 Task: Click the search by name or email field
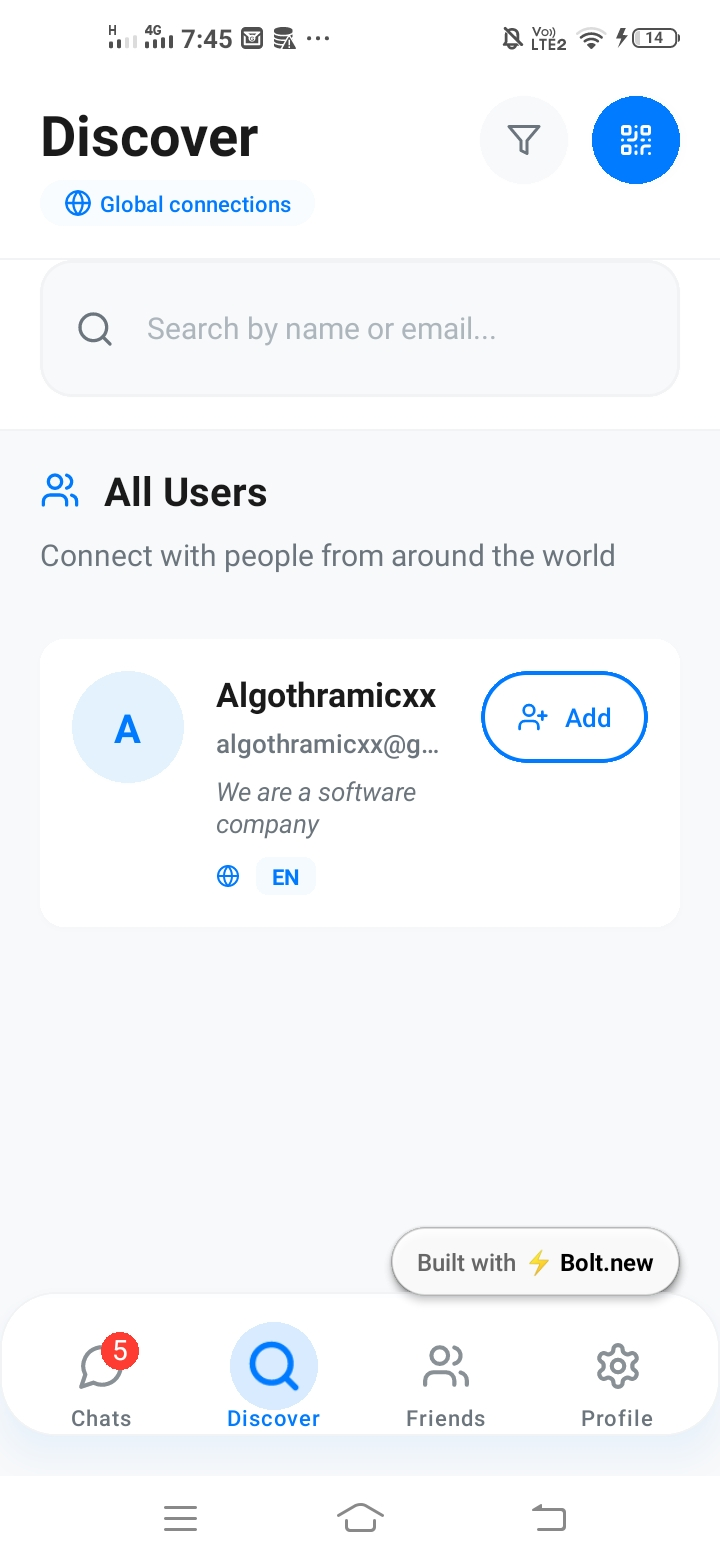coord(359,328)
